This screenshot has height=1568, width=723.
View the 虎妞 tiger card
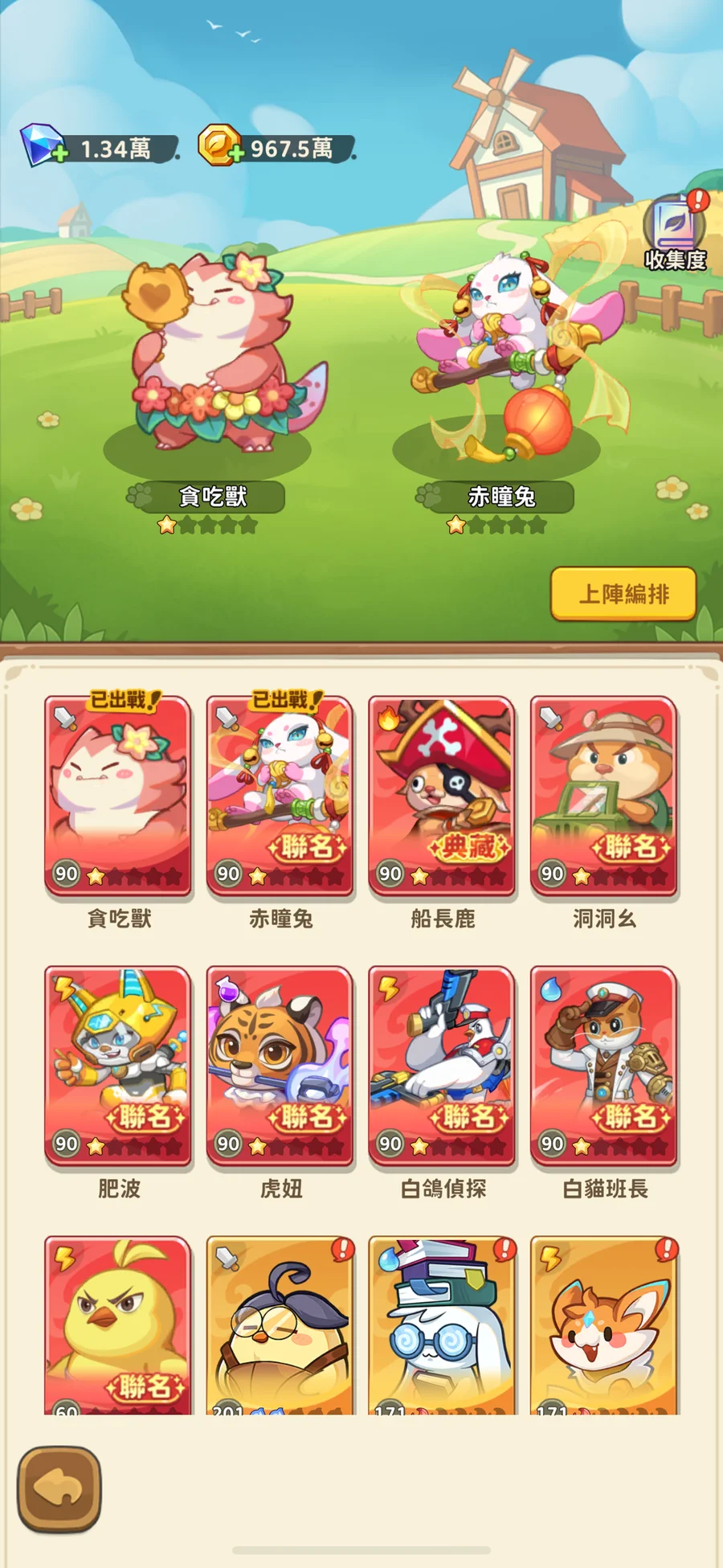280,1066
